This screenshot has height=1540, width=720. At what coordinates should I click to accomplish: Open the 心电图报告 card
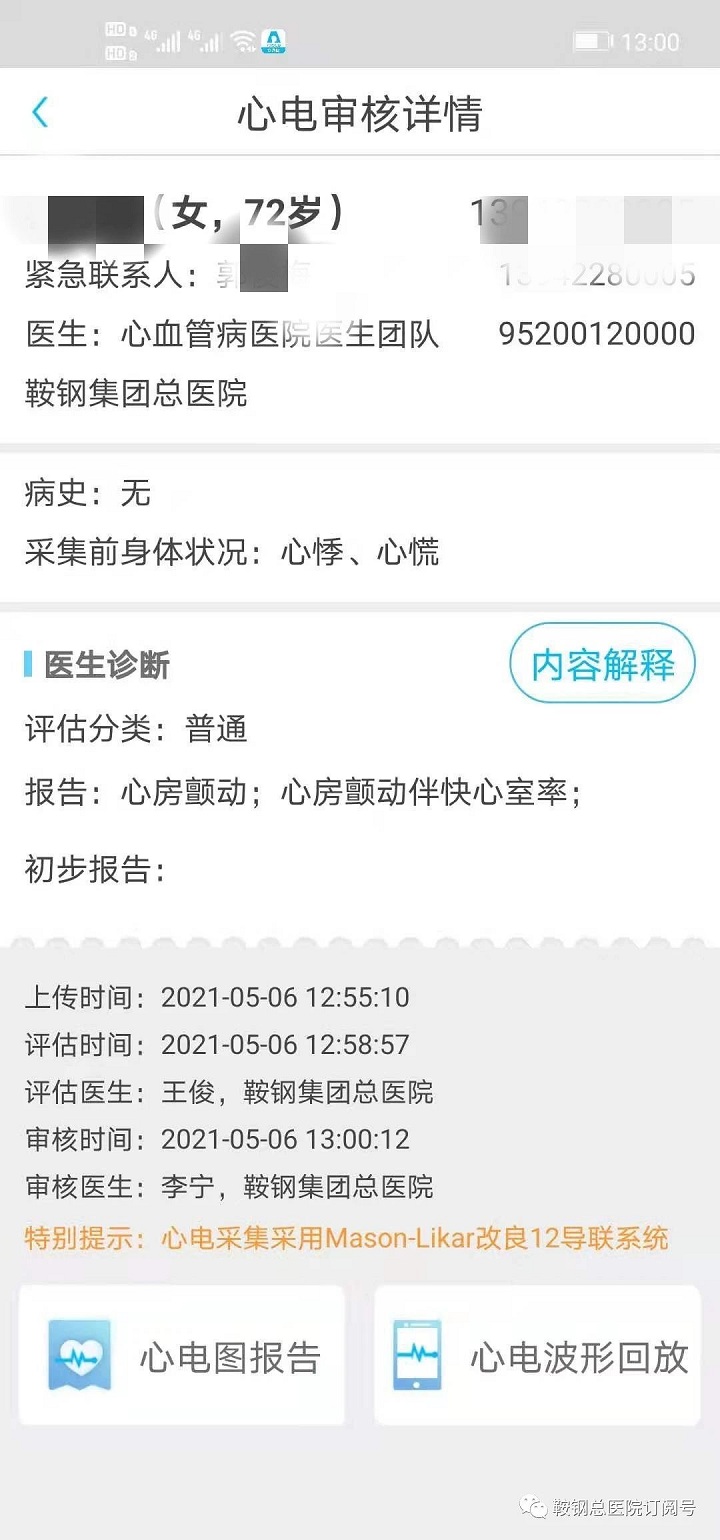(182, 1357)
